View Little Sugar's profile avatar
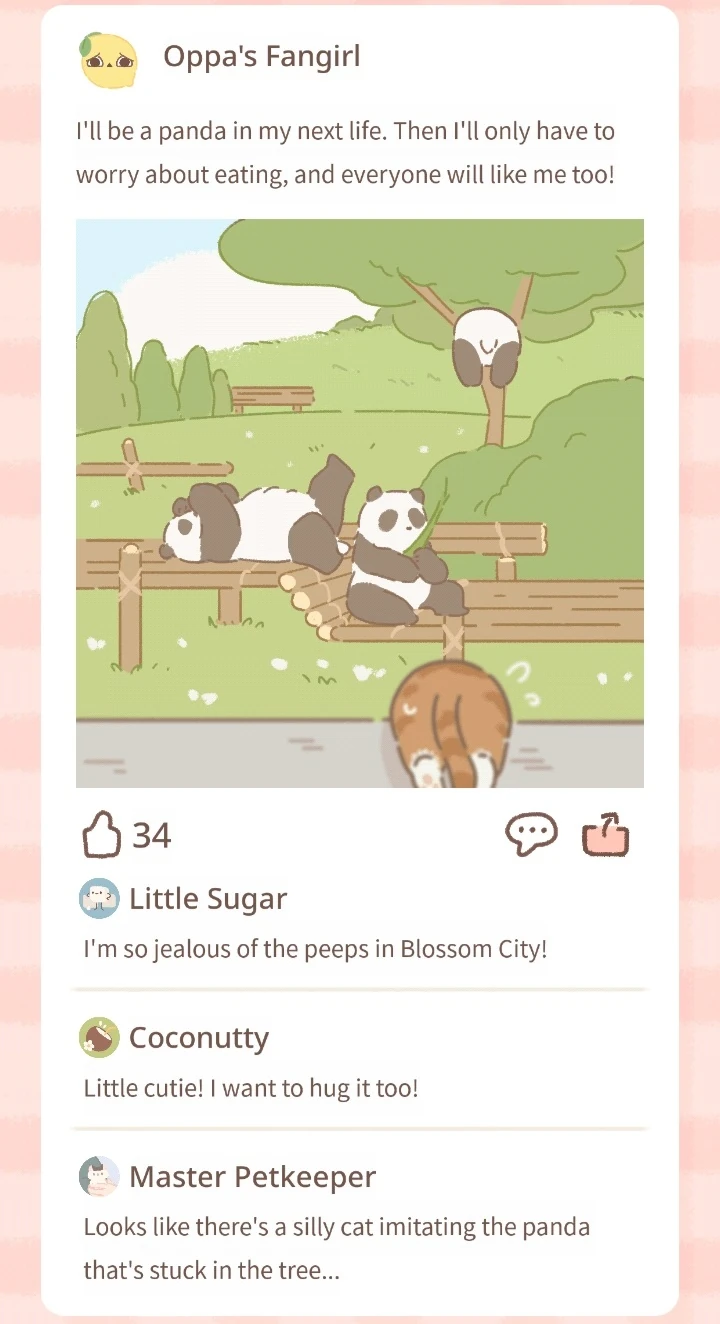The width and height of the screenshot is (720, 1324). click(x=99, y=898)
